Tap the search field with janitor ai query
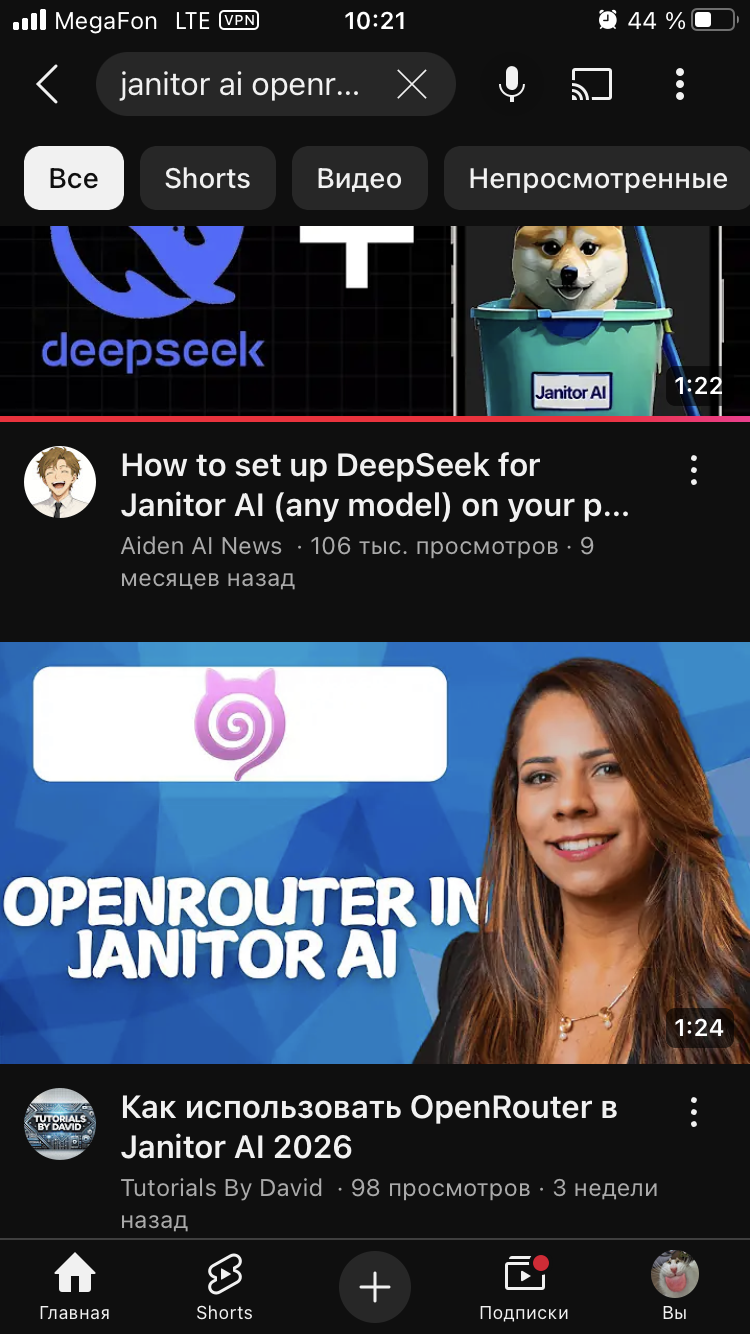Screen dimensions: 750x1334 [240, 85]
